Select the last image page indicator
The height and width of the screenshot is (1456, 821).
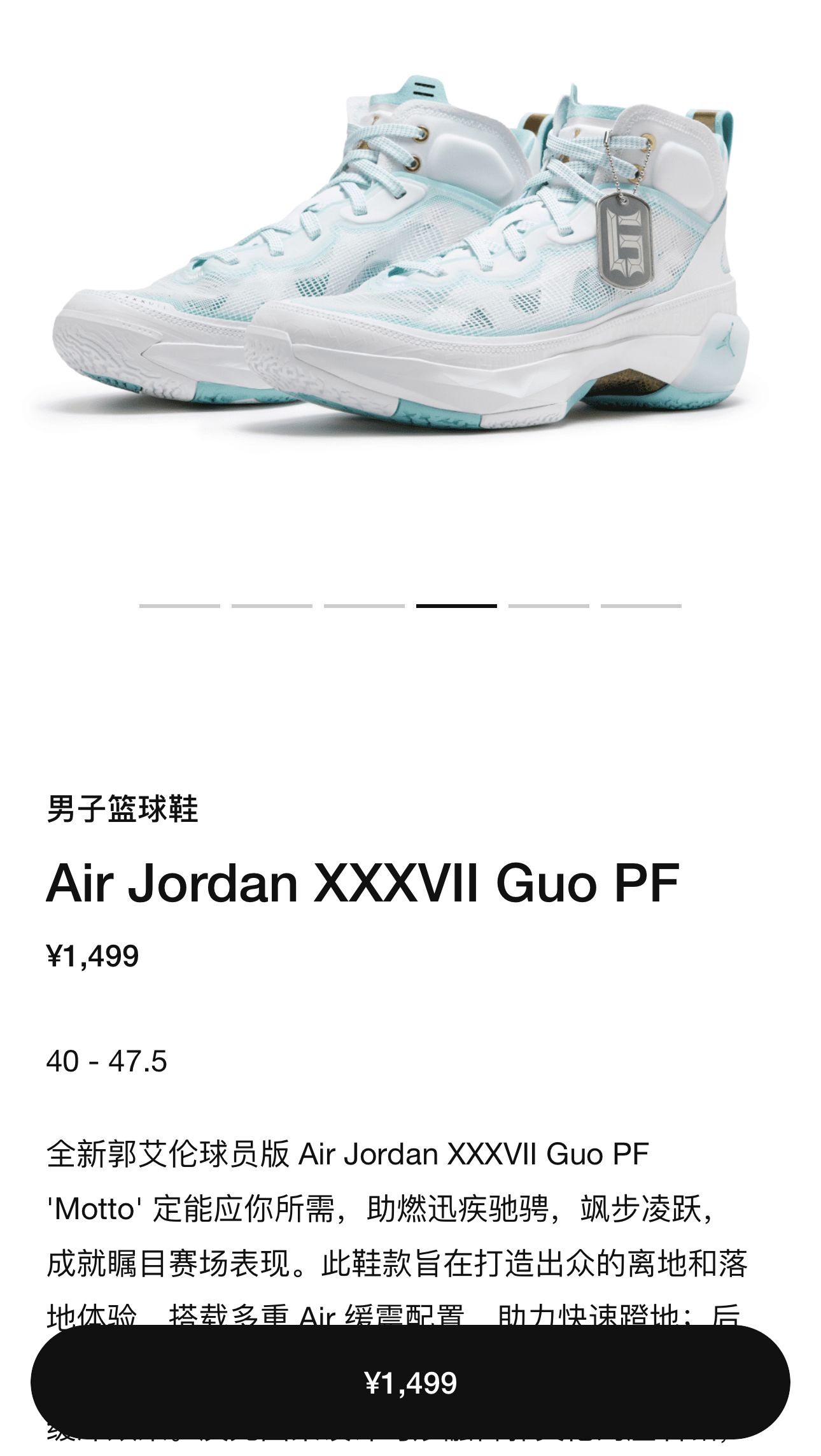[x=641, y=606]
